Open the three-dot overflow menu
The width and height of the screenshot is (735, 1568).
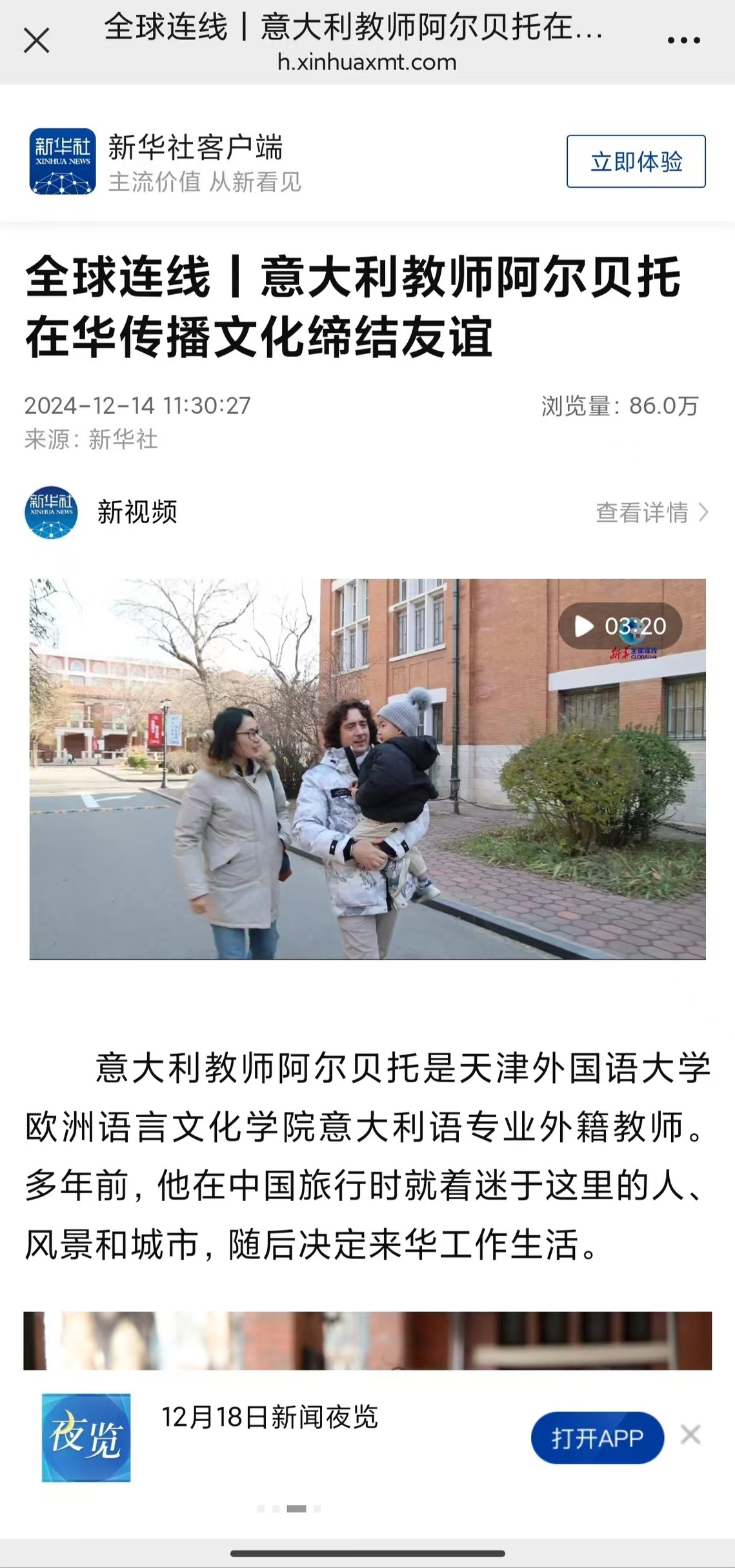point(683,41)
